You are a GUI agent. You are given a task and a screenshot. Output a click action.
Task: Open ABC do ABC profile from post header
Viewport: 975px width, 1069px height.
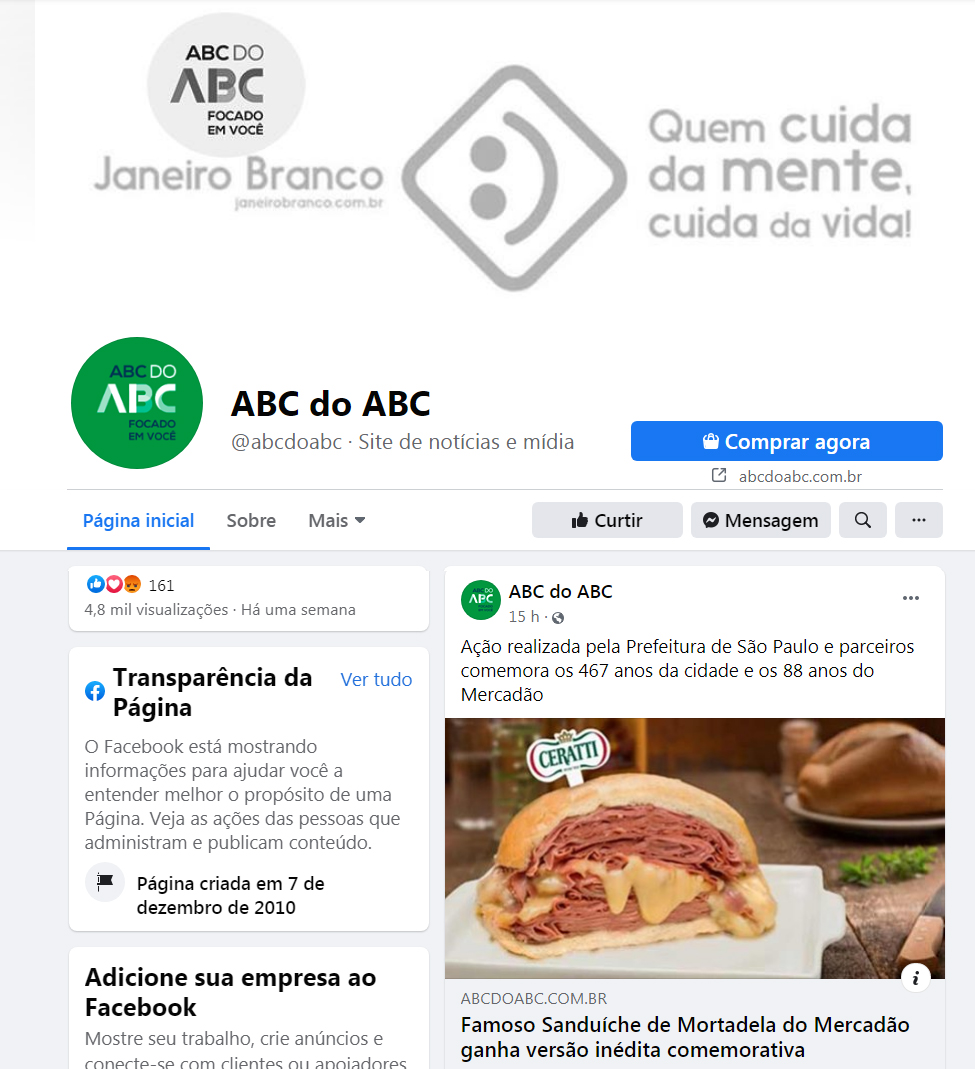coord(560,591)
